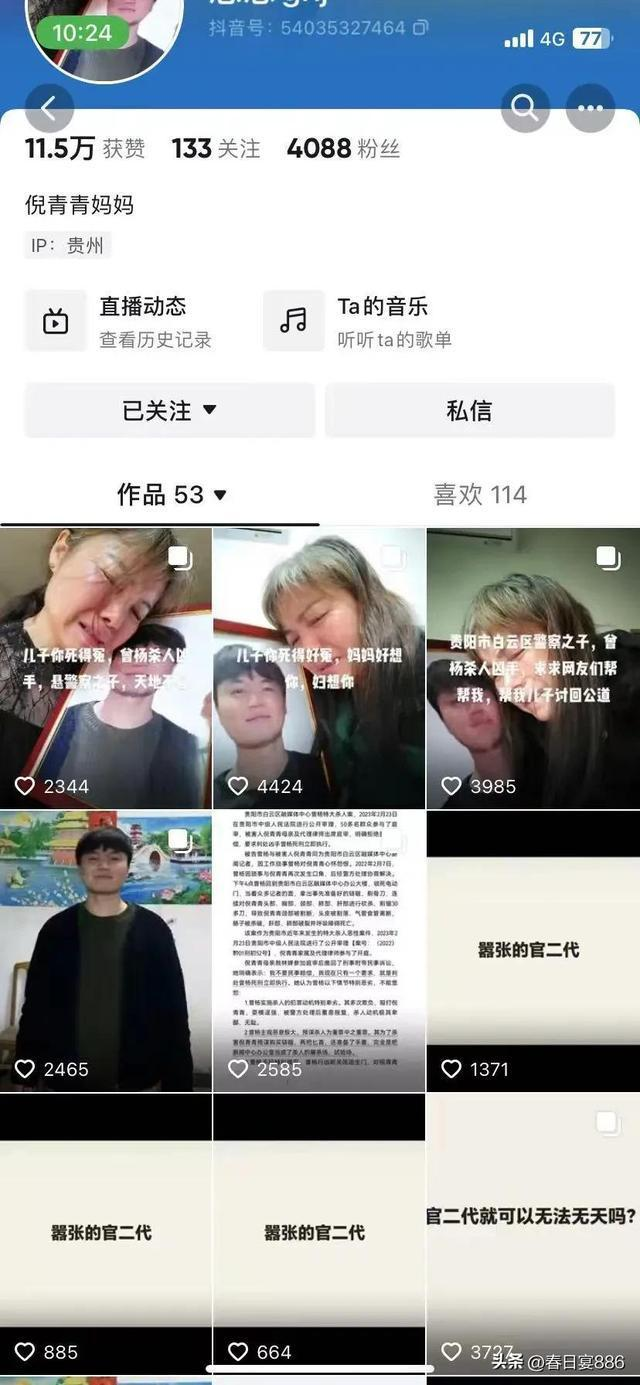Open 直播动态 history

[140, 321]
